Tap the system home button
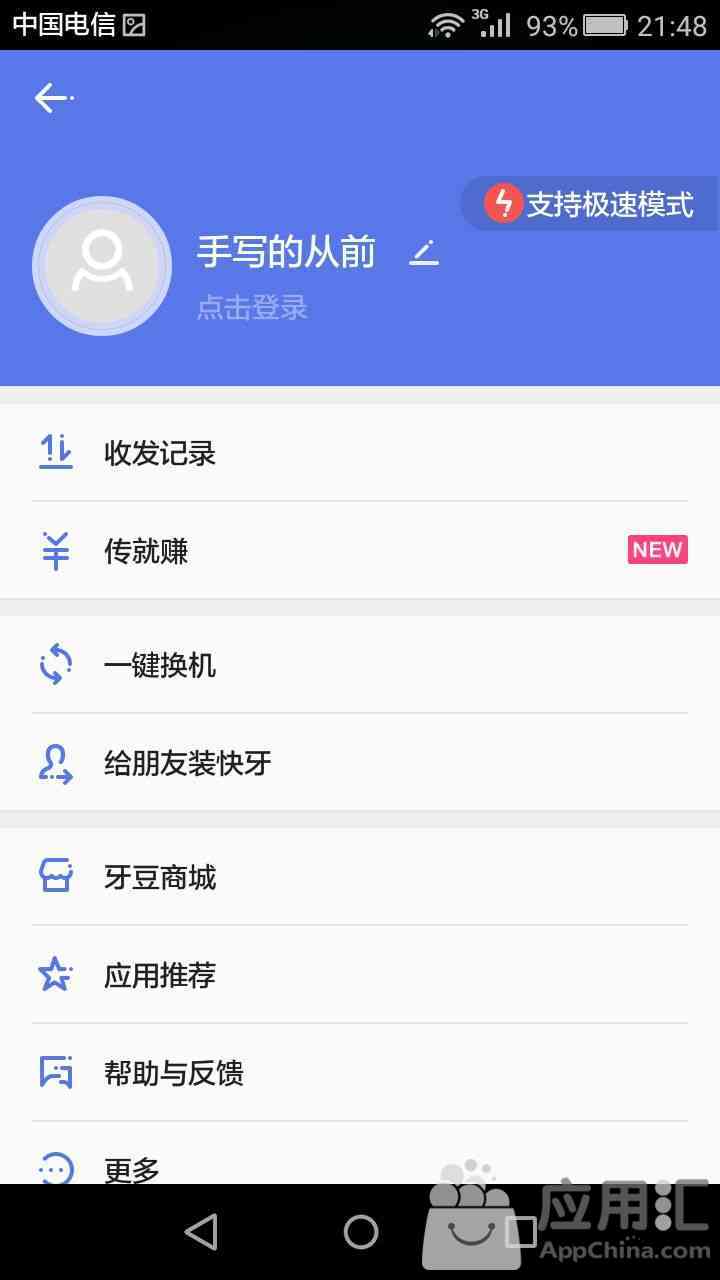The image size is (720, 1280). point(361,1232)
